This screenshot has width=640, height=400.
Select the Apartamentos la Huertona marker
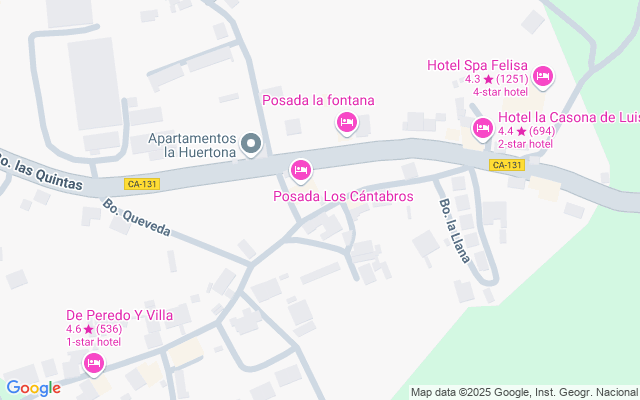tap(252, 145)
